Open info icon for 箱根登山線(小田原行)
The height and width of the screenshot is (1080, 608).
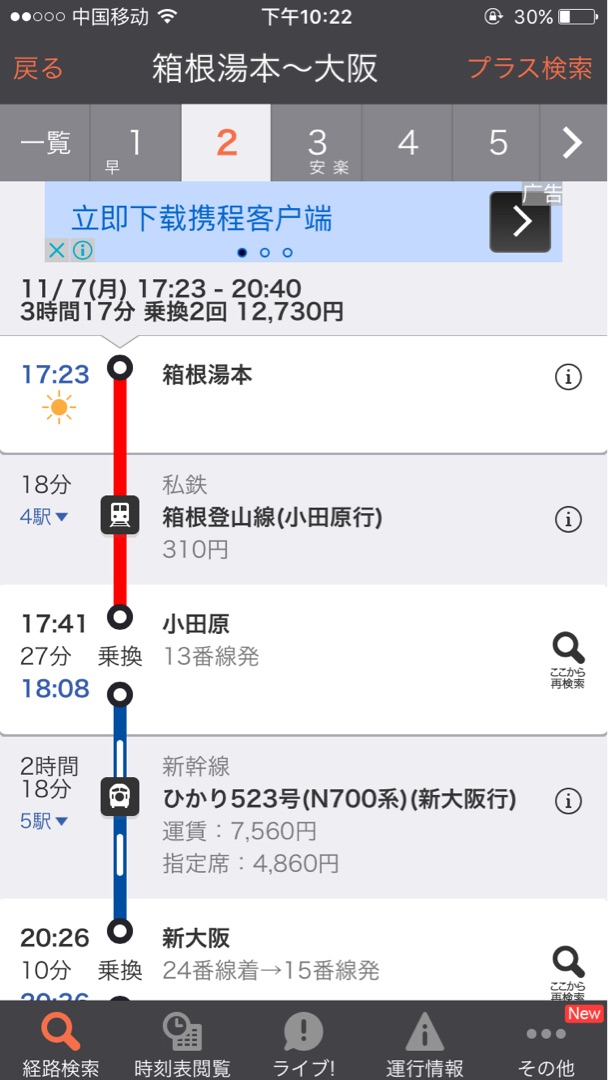click(x=568, y=519)
